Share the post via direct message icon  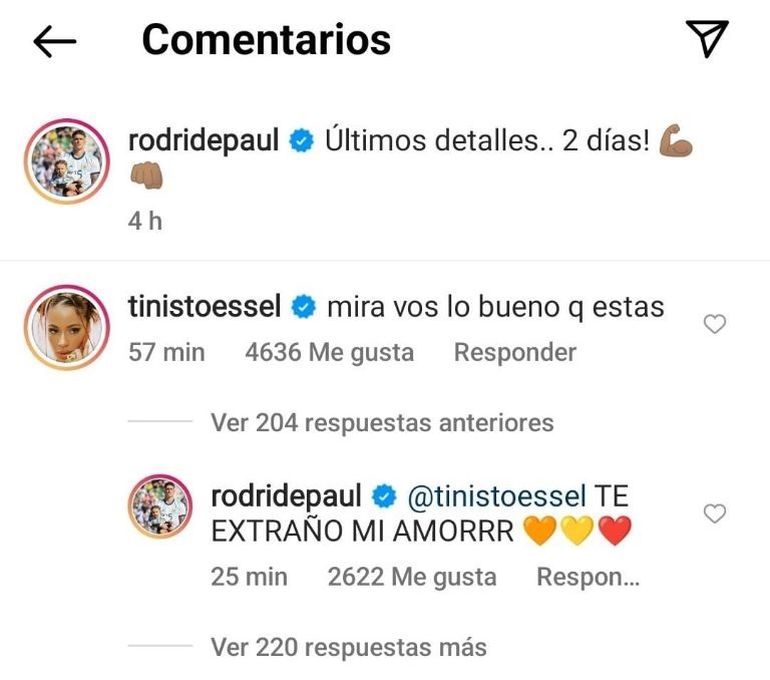point(706,39)
